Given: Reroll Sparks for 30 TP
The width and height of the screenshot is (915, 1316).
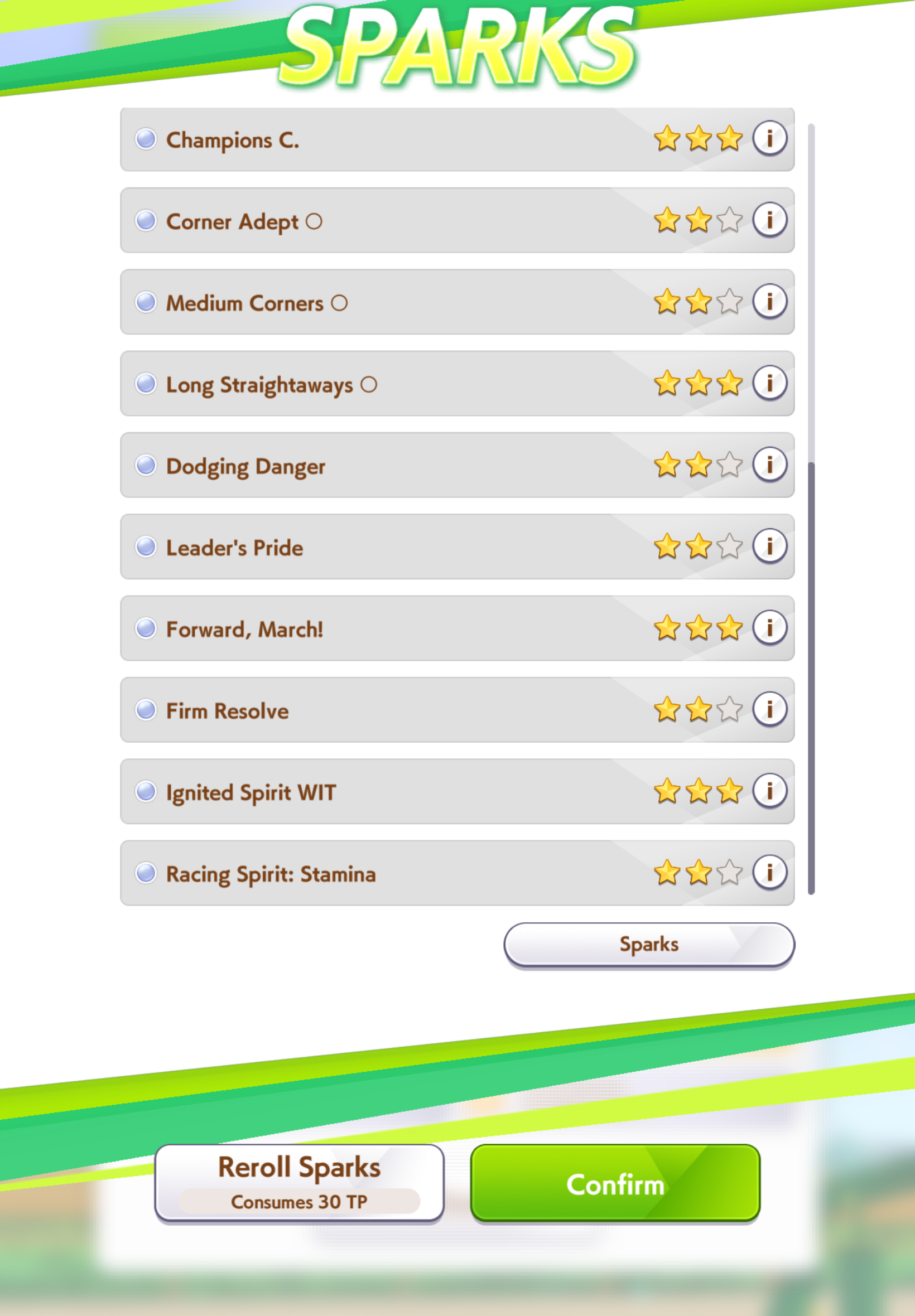Looking at the screenshot, I should click(299, 1183).
